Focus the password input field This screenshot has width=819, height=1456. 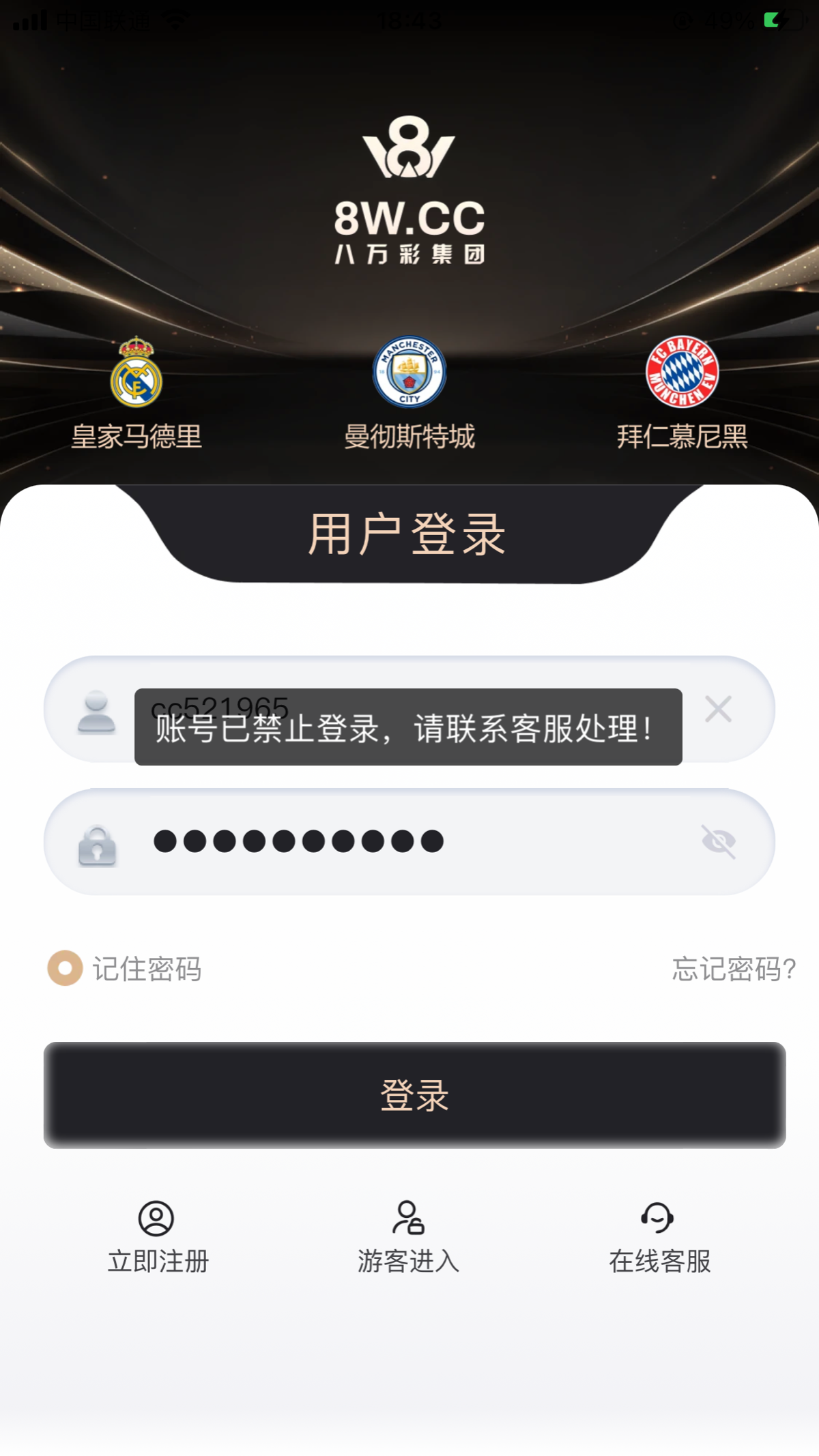(x=409, y=841)
